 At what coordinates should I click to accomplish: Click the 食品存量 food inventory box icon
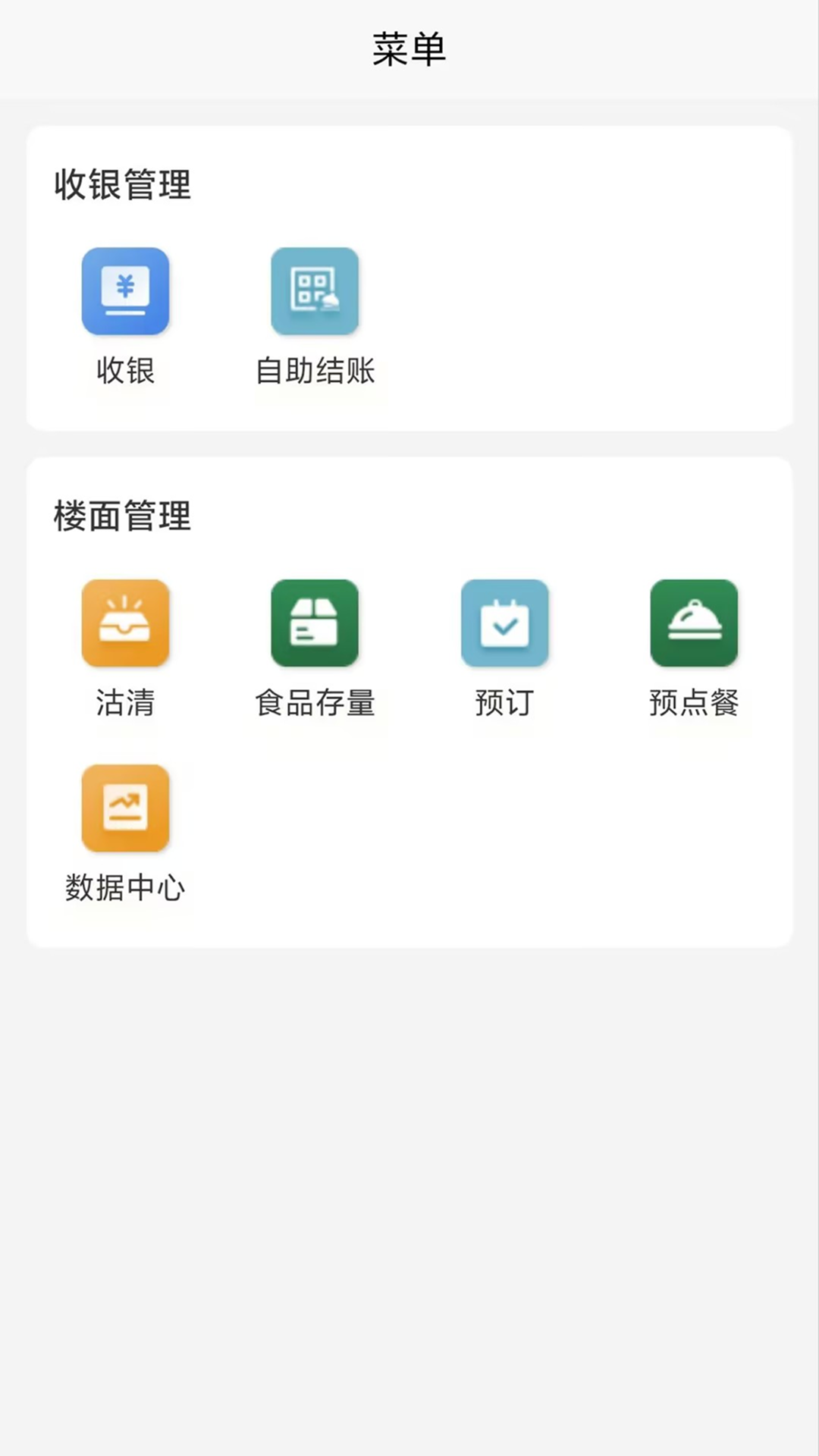click(315, 623)
